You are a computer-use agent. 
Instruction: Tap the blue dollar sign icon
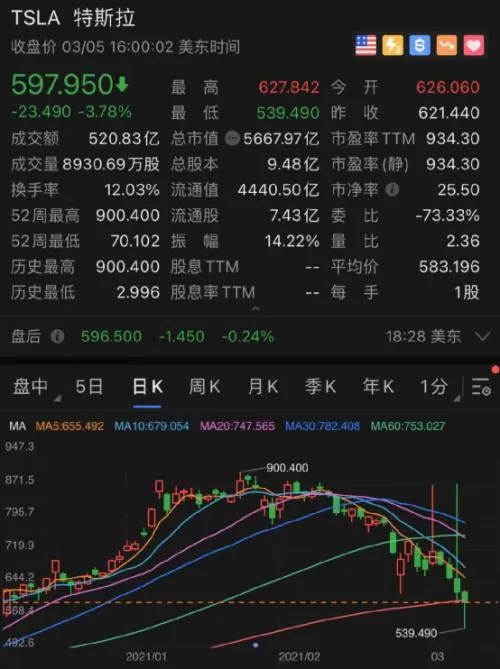click(419, 45)
